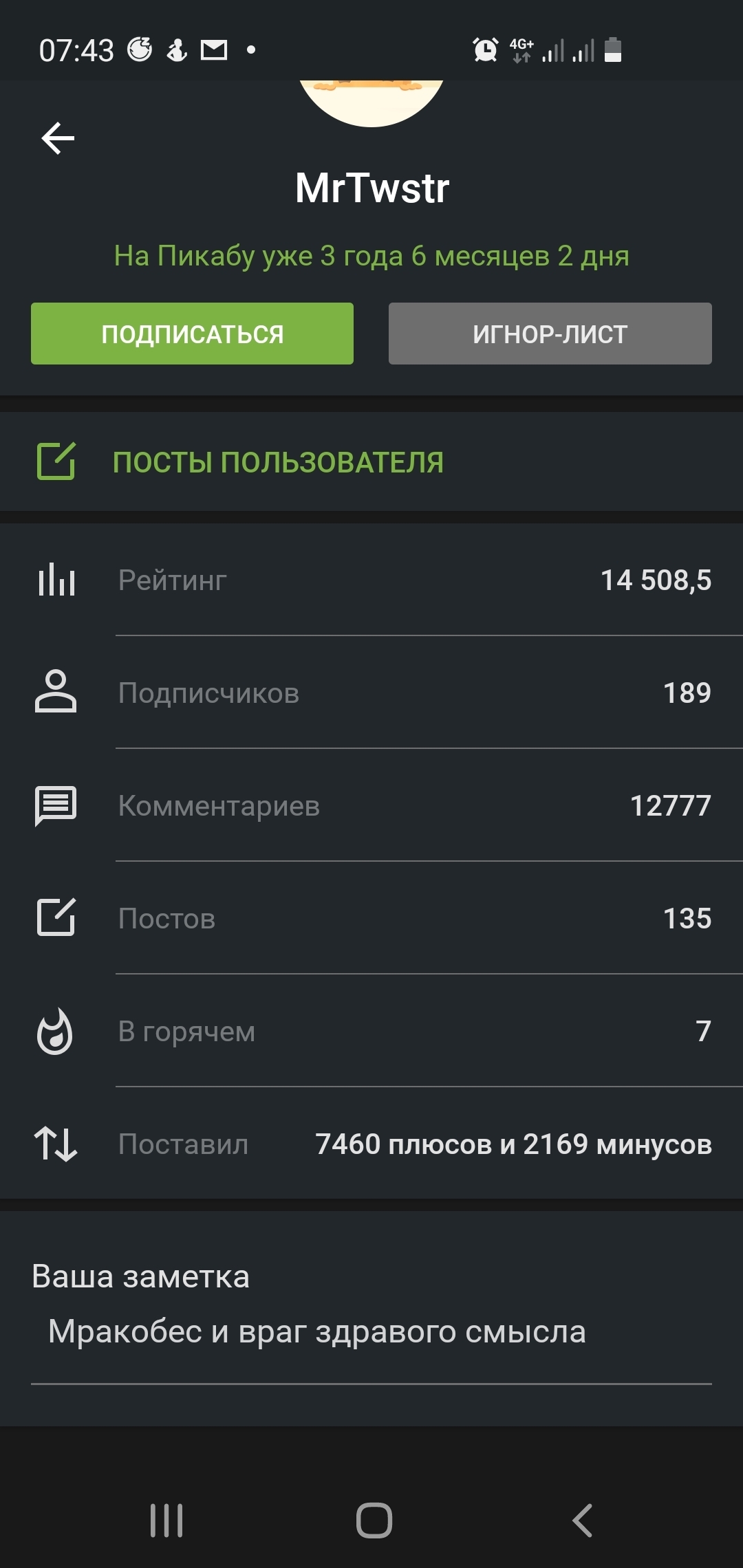Edit the note under Ваша заметка
This screenshot has width=743, height=1568.
click(x=316, y=1331)
